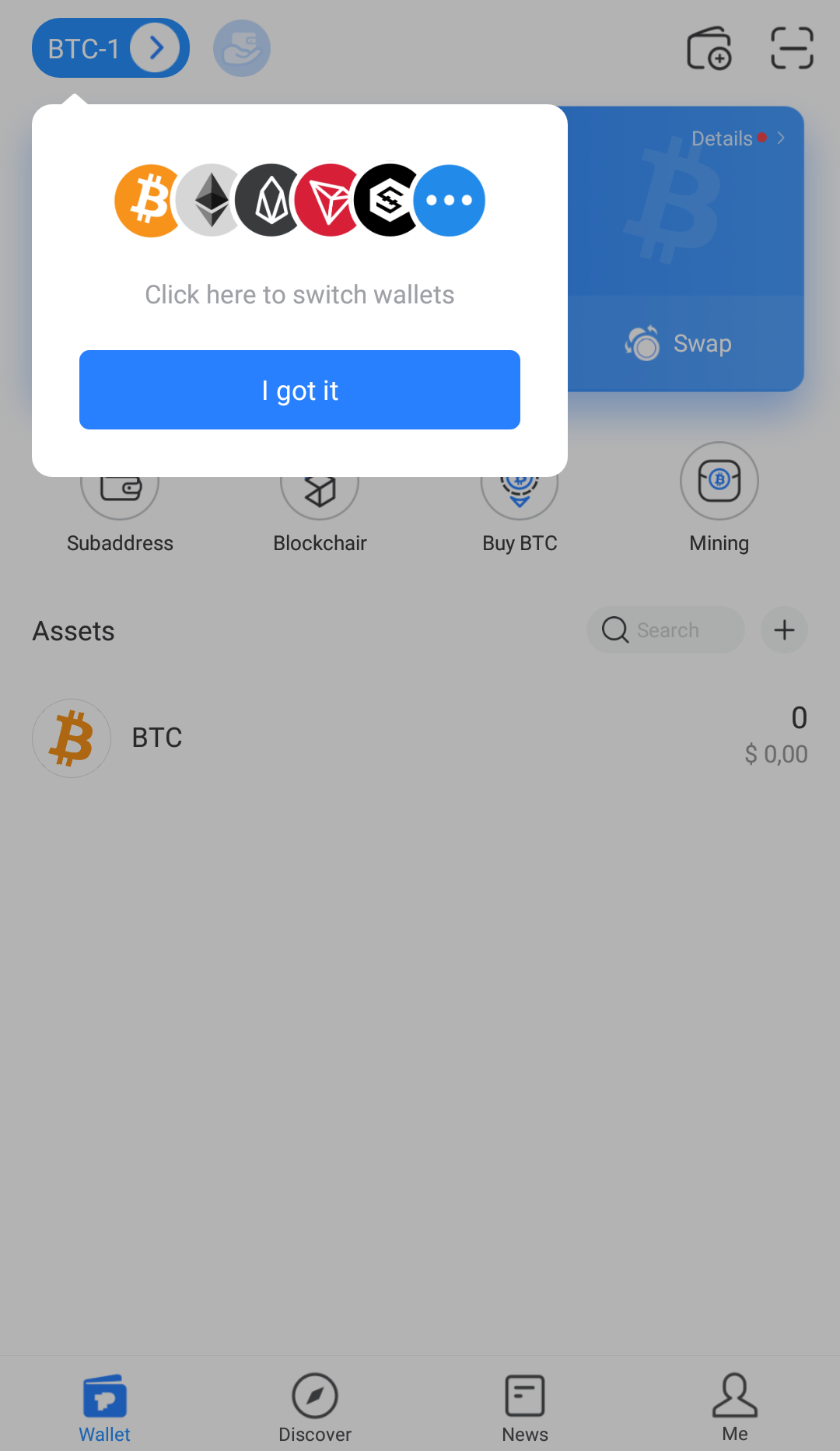Open the BTC asset row
The height and width of the screenshot is (1451, 840).
420,738
